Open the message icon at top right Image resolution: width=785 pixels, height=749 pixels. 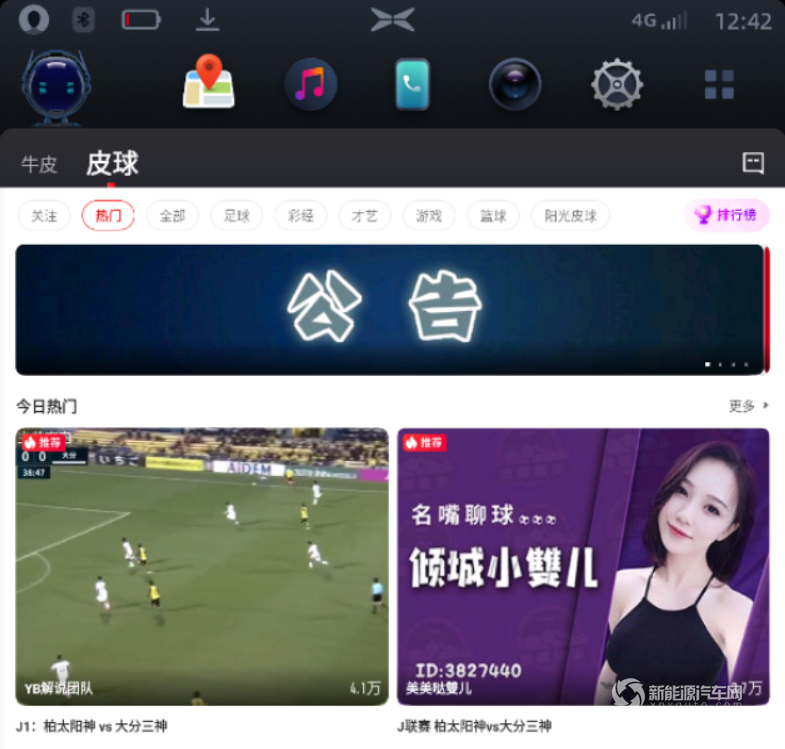753,163
